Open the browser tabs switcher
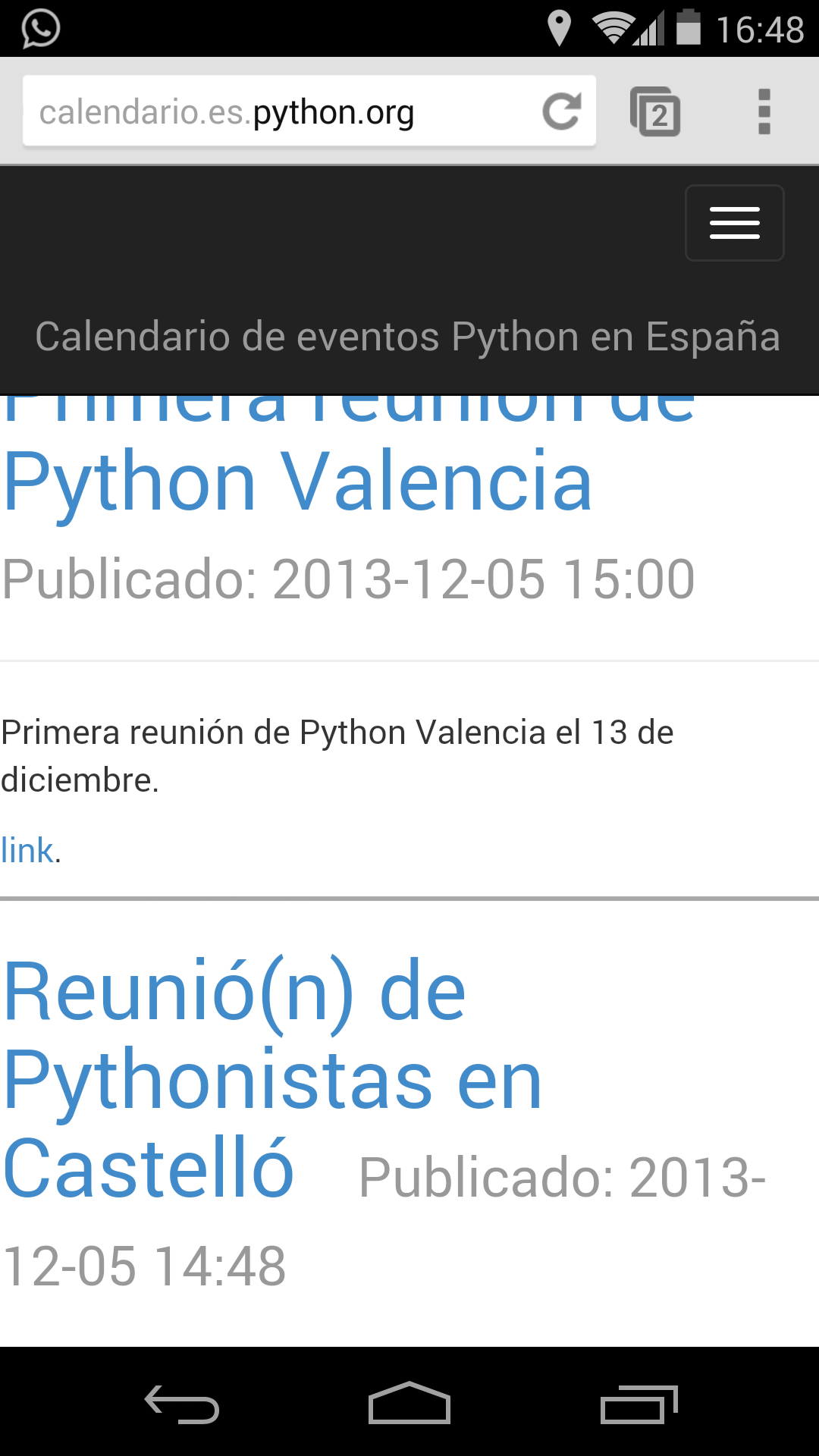Screen dimensions: 819x1456 (x=655, y=112)
